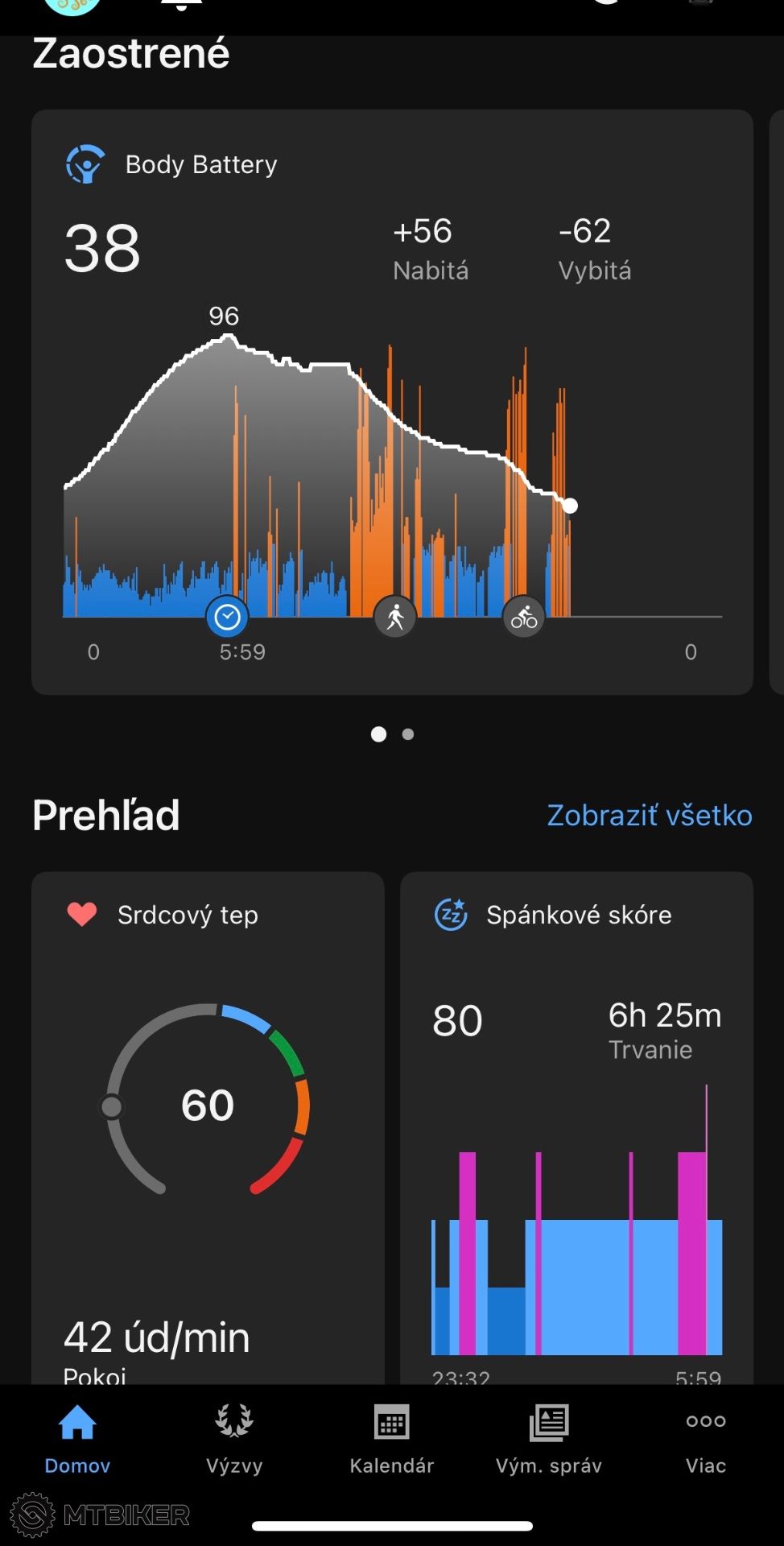Select the 5:59 wake-up clock marker

tap(228, 618)
